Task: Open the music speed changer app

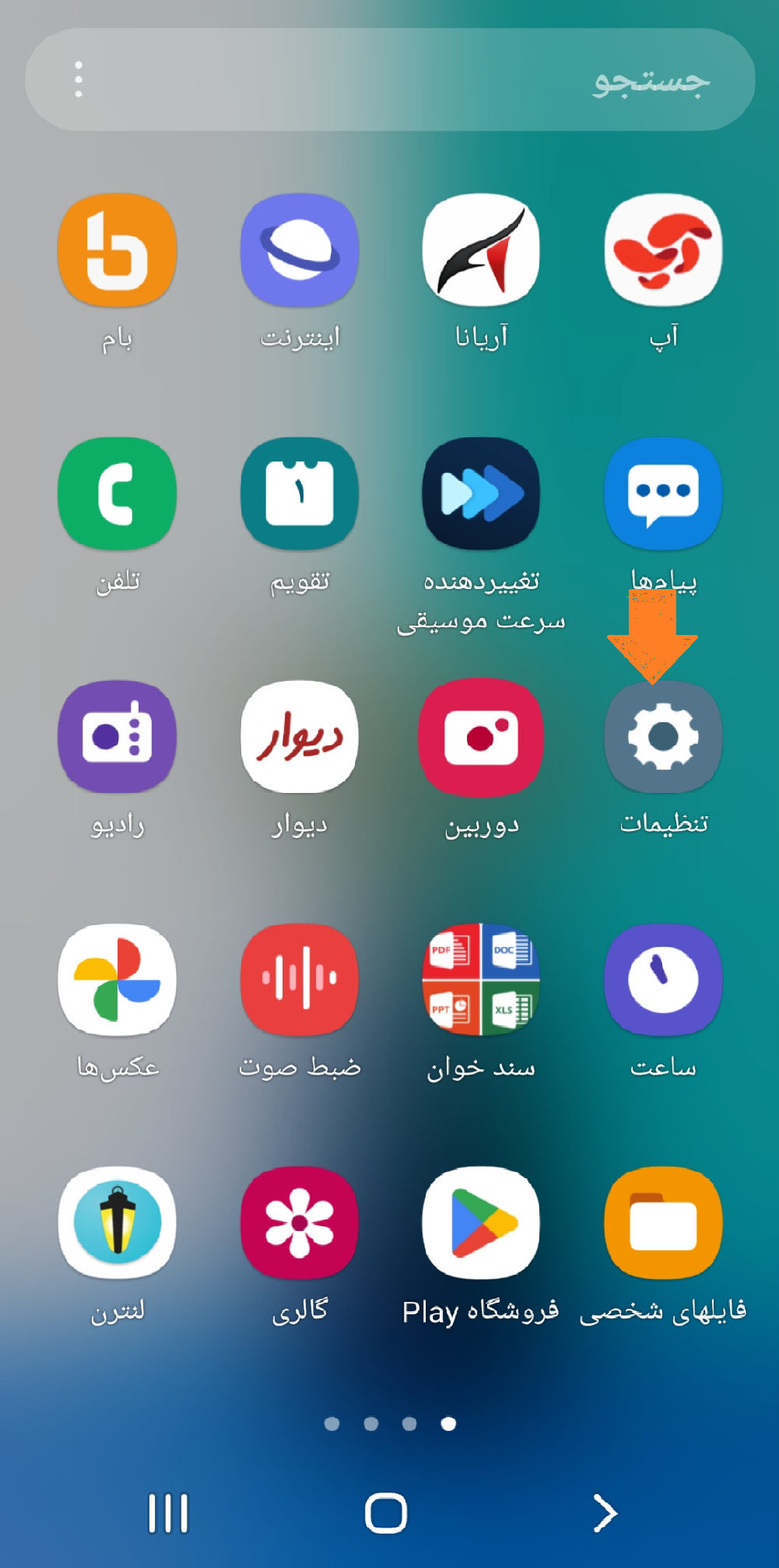Action: pyautogui.click(x=481, y=493)
